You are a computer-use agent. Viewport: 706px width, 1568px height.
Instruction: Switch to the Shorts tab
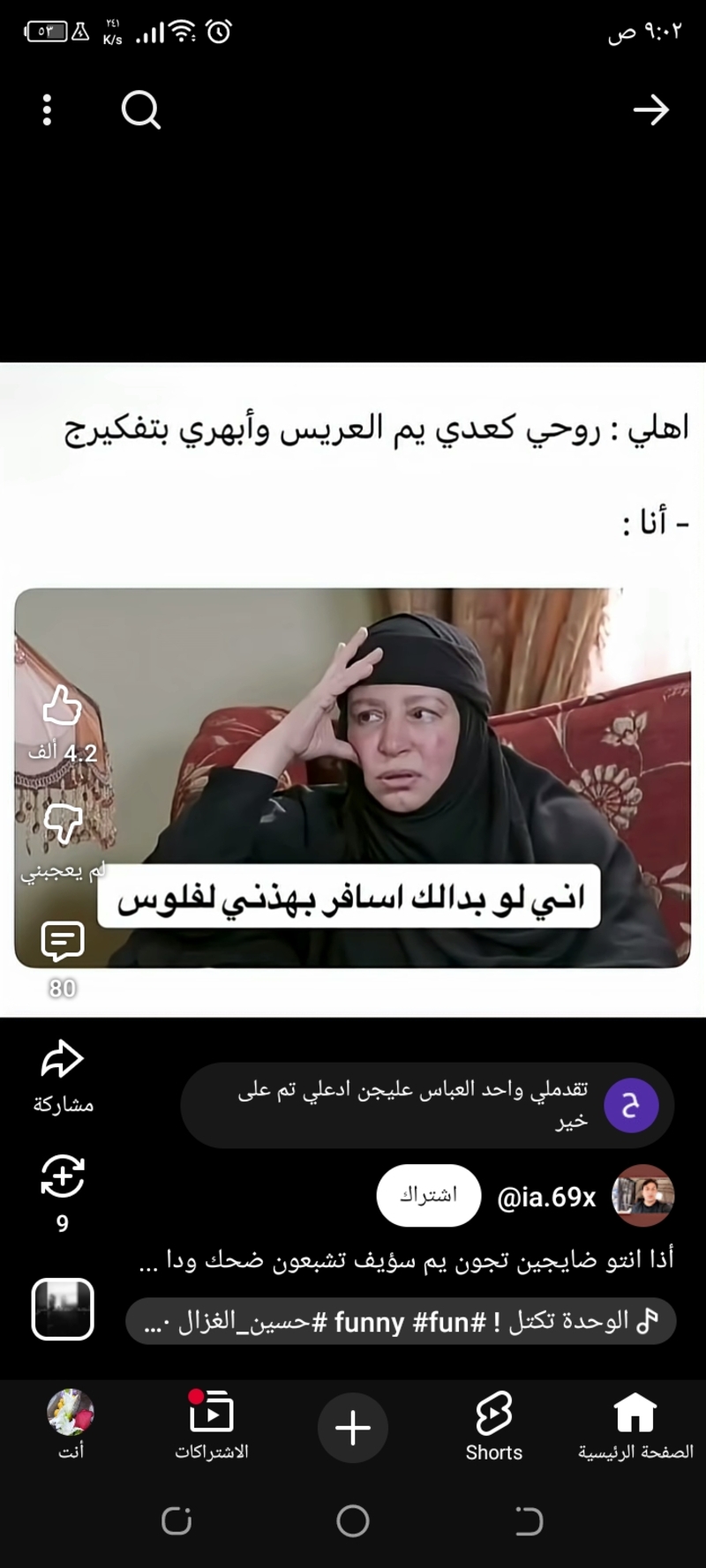click(494, 1426)
